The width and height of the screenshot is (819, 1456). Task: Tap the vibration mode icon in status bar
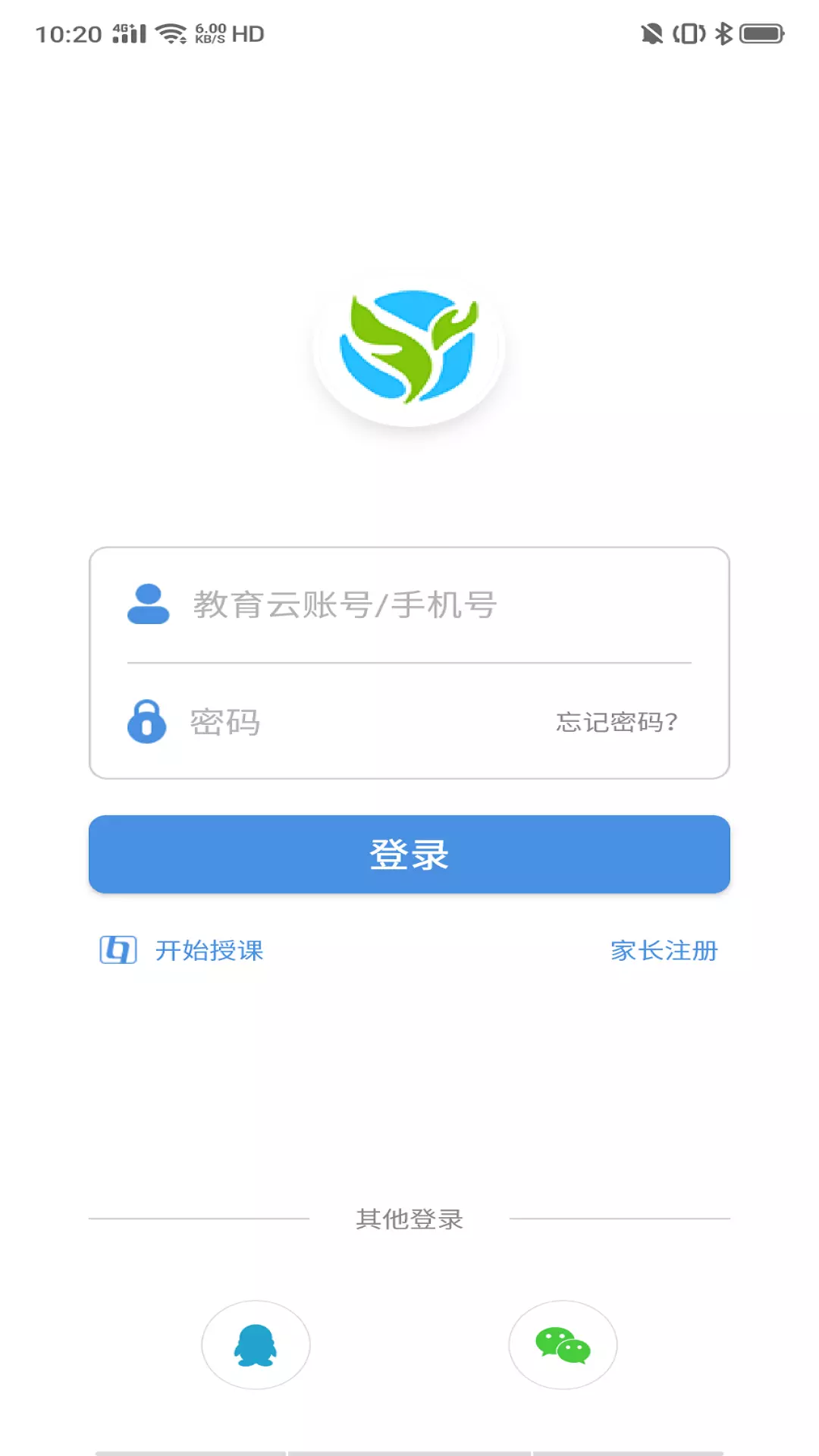click(x=689, y=33)
